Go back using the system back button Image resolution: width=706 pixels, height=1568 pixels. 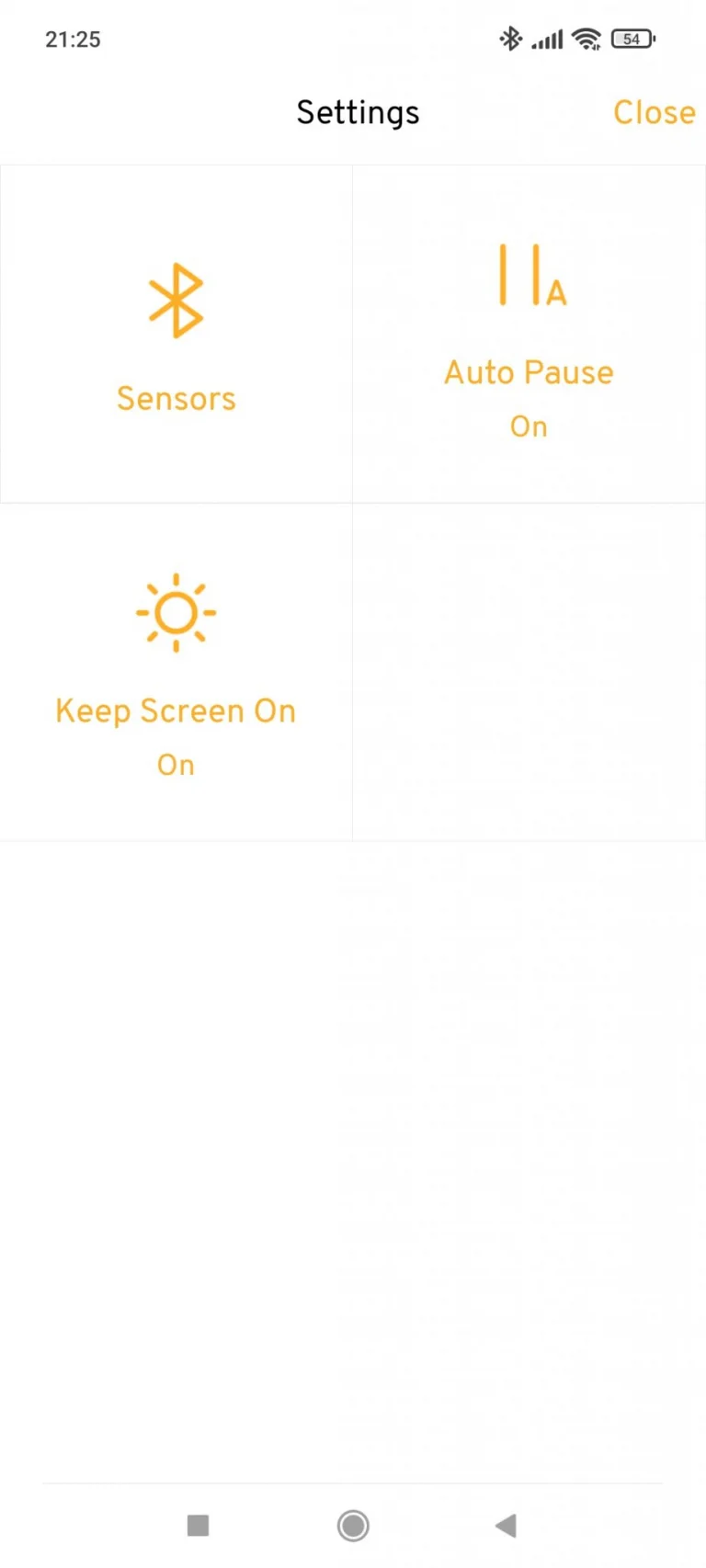tap(506, 1526)
